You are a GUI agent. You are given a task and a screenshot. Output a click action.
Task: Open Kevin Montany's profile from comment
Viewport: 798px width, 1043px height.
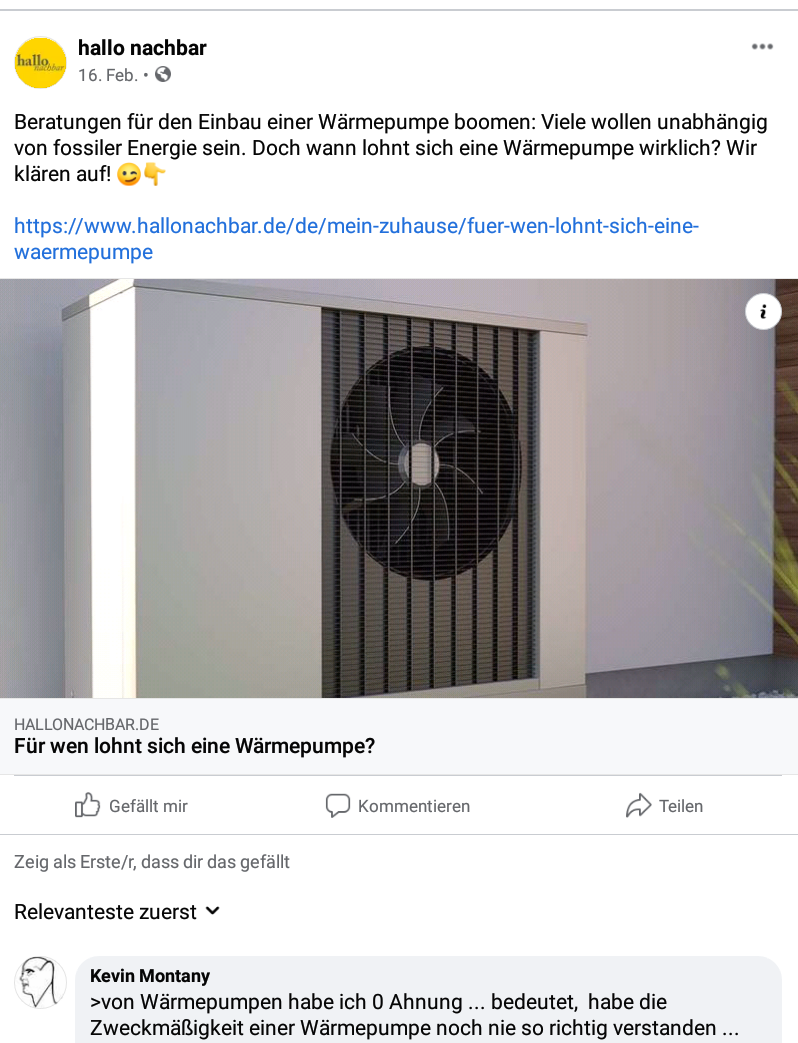click(x=150, y=976)
